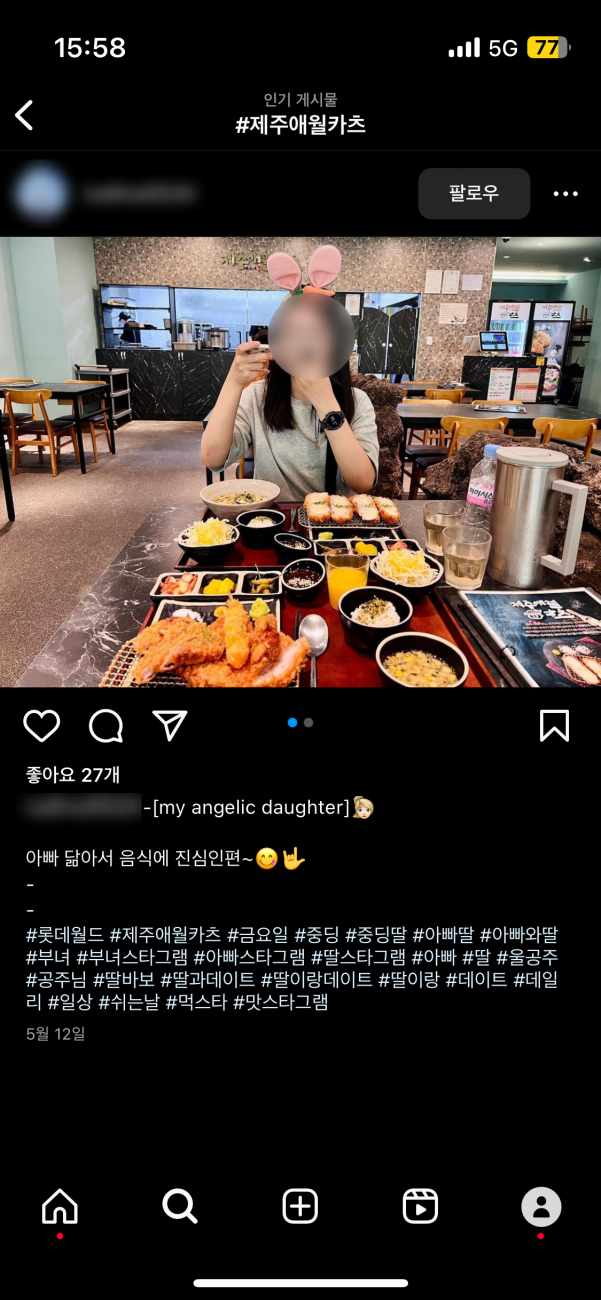Switch to the Profile tab
Image resolution: width=601 pixels, height=1300 pixels.
pyautogui.click(x=541, y=1207)
